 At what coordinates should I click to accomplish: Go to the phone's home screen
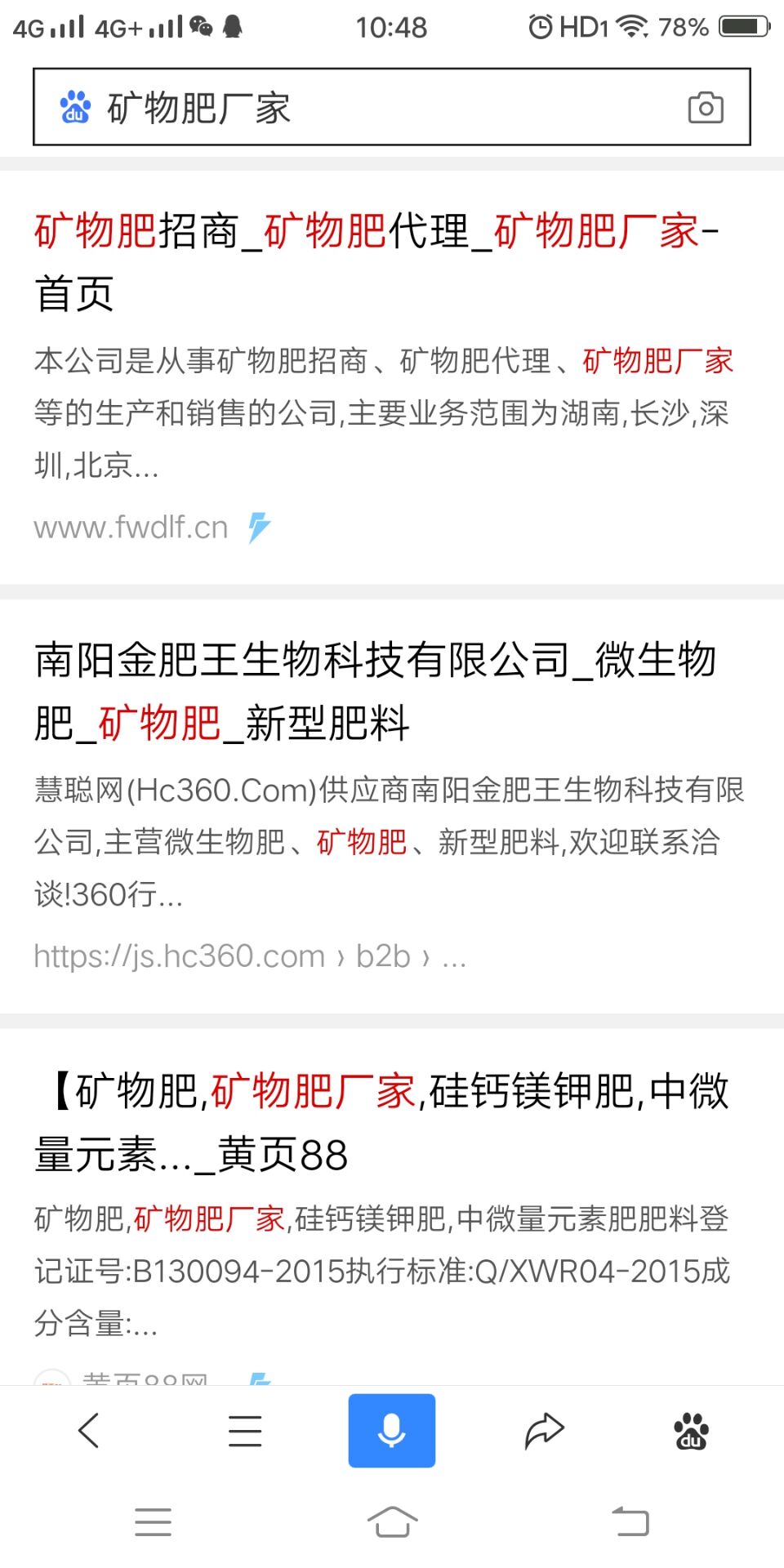tap(392, 1522)
